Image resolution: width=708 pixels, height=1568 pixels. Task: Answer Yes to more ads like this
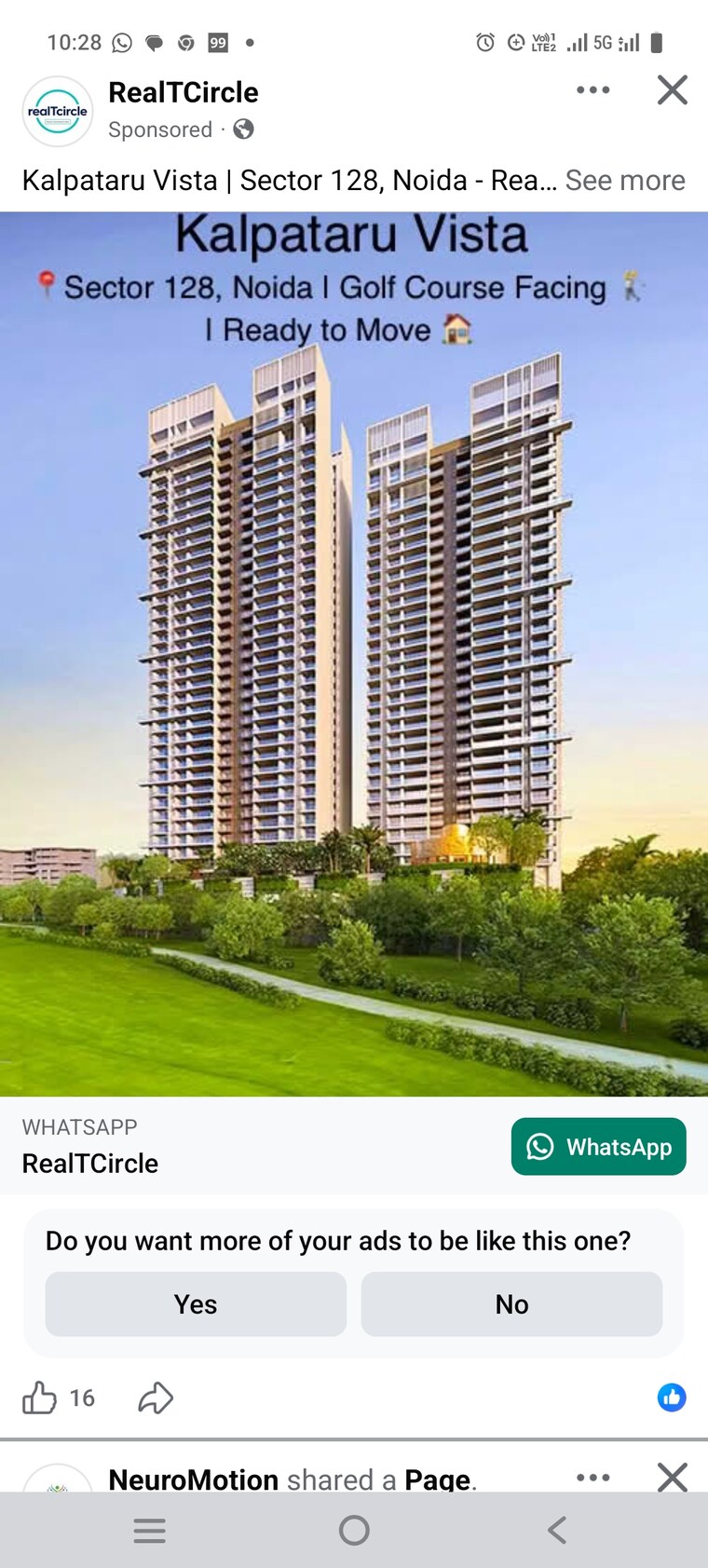[196, 1304]
